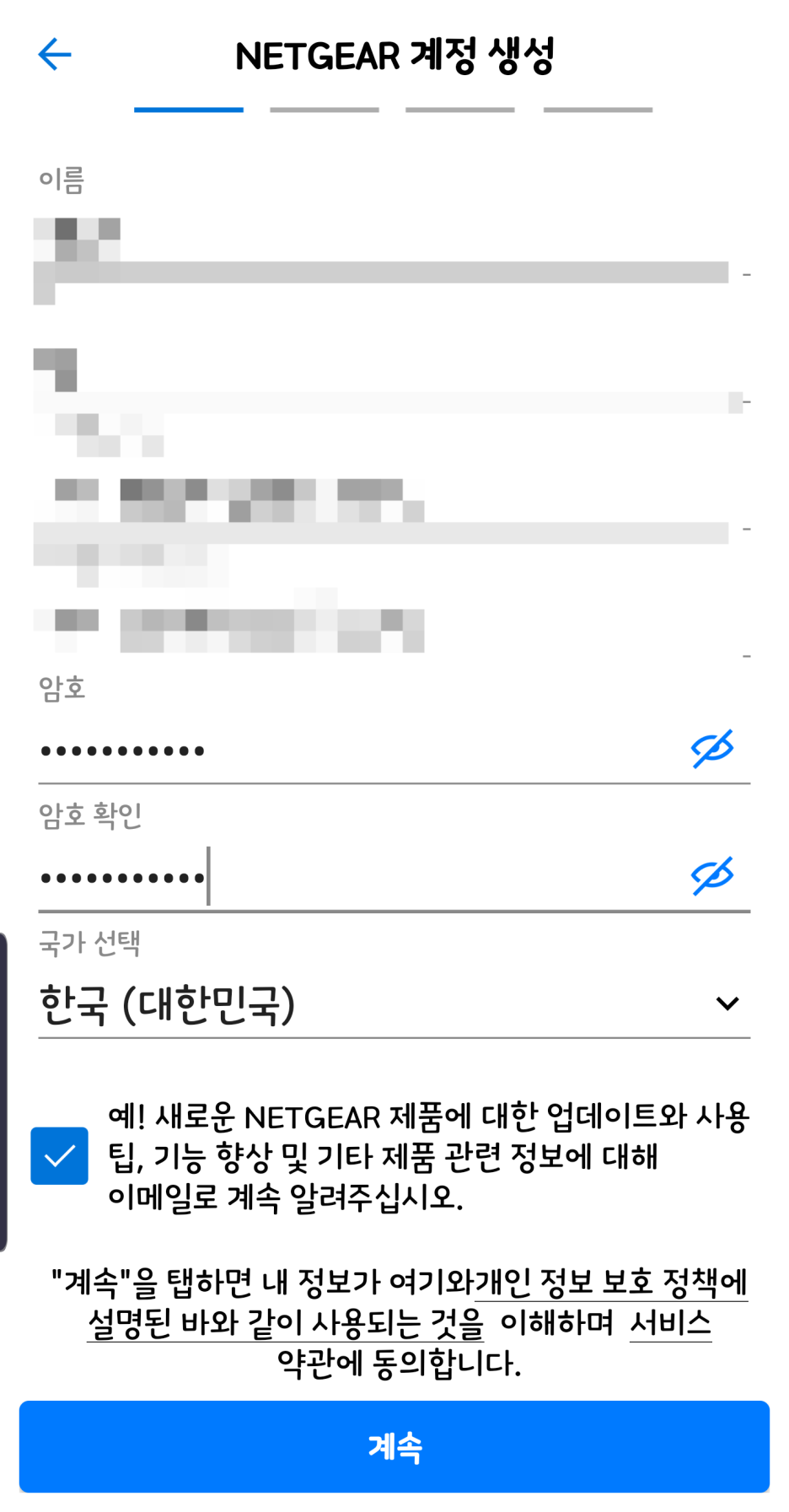This screenshot has width=789, height=1512.
Task: Go back with the top arrow
Action: (x=55, y=55)
